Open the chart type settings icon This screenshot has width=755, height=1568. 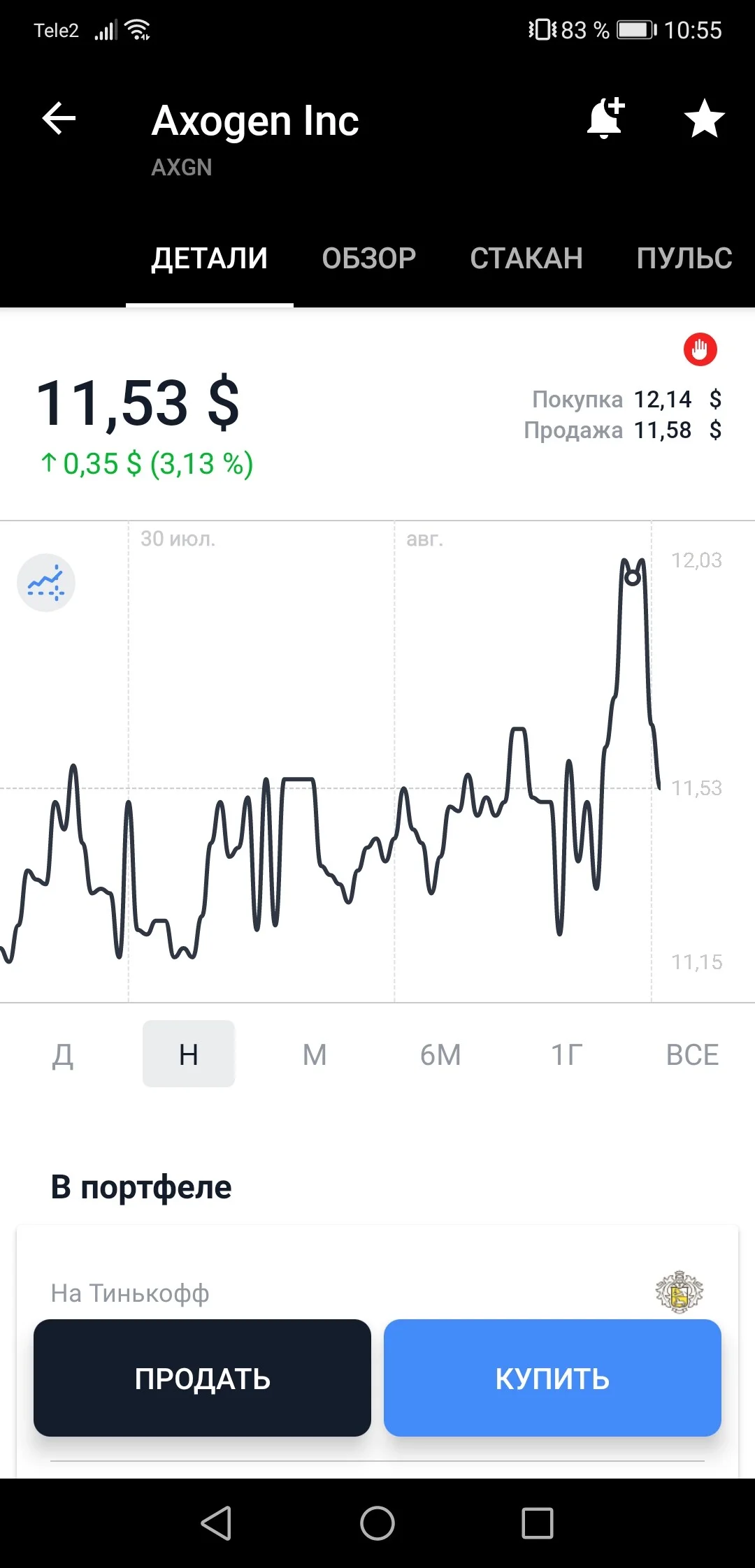(x=46, y=583)
